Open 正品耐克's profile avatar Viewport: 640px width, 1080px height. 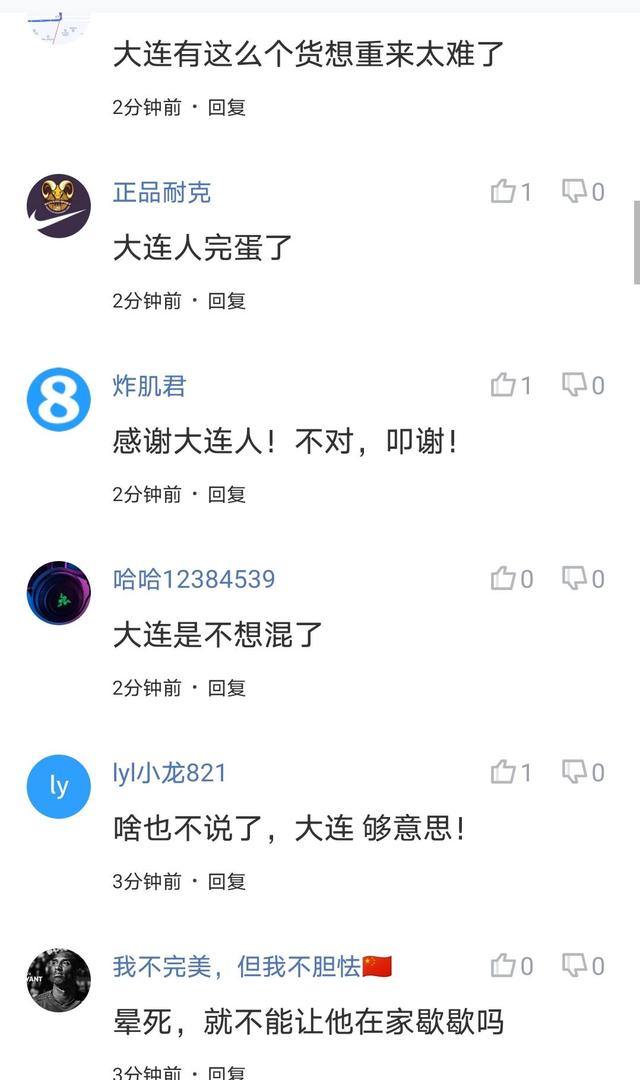(x=58, y=206)
